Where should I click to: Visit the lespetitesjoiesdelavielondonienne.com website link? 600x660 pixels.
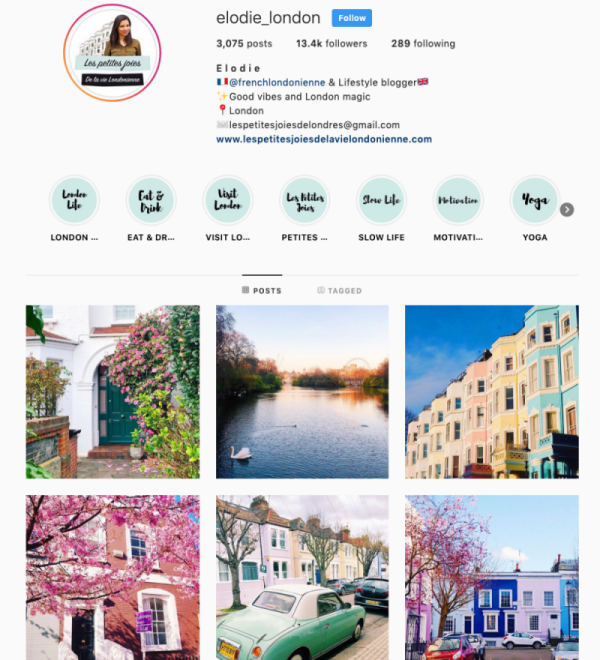323,139
